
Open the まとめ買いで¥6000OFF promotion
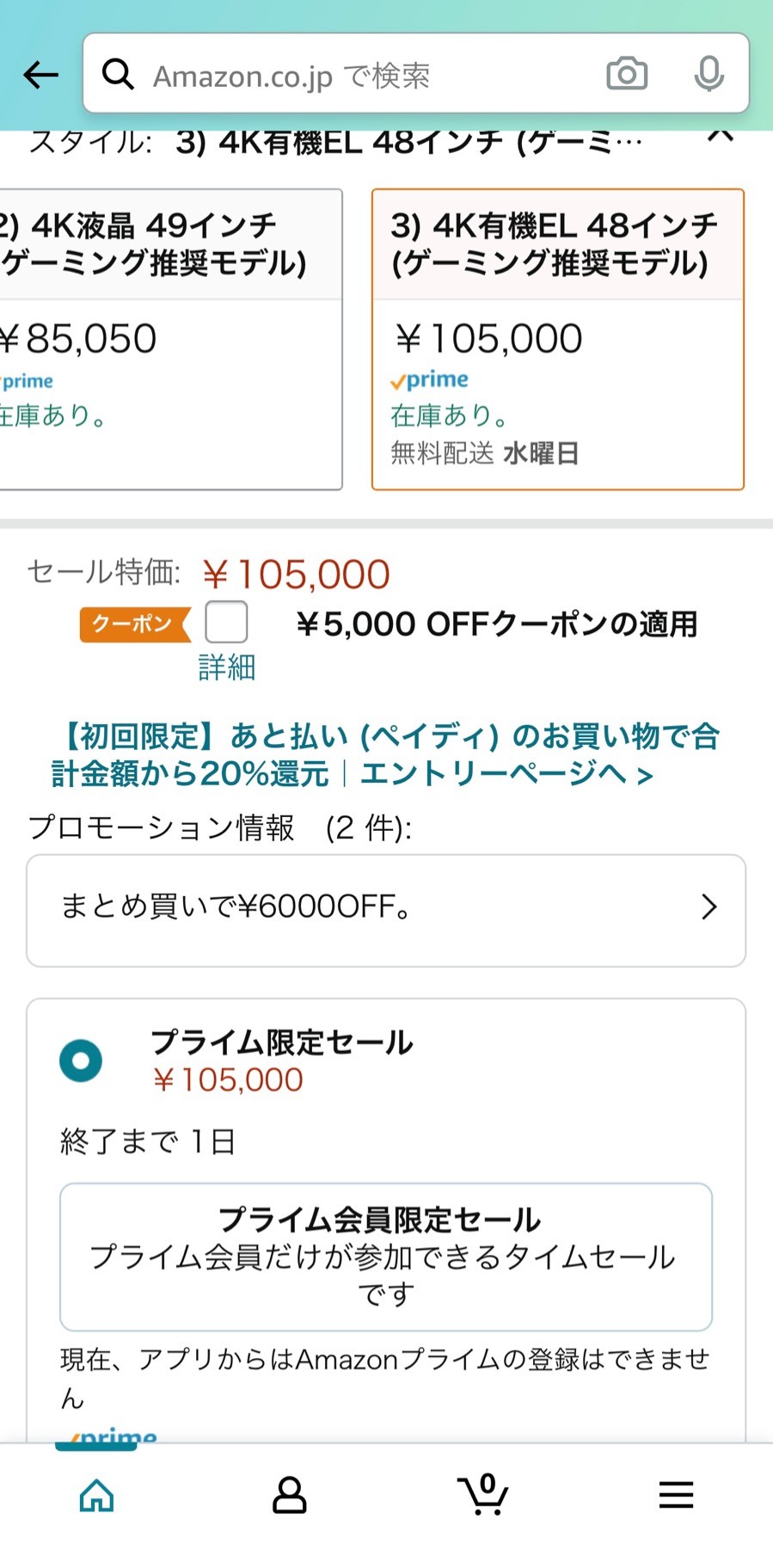(386, 910)
